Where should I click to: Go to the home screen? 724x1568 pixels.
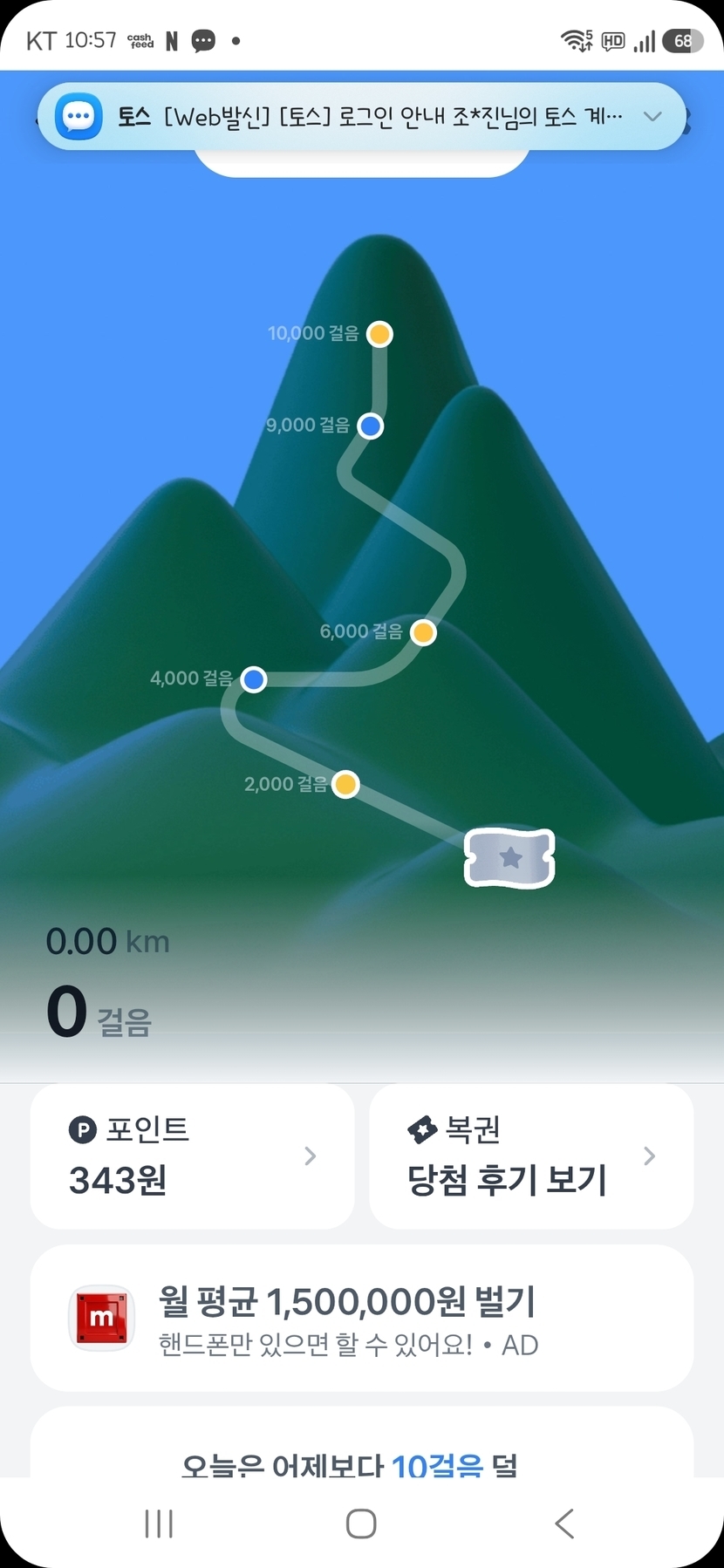click(361, 1524)
